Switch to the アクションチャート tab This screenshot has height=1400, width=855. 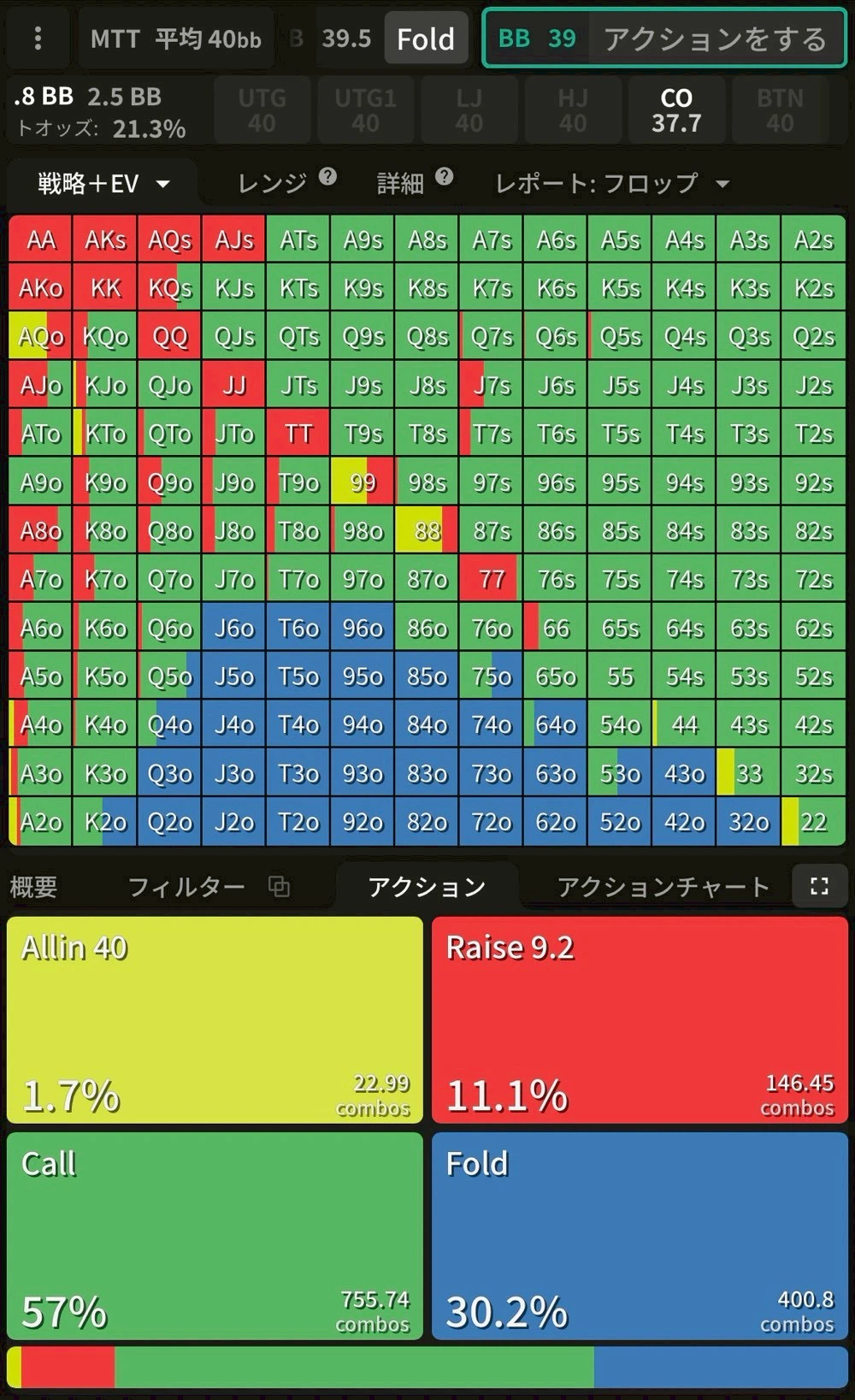[663, 887]
